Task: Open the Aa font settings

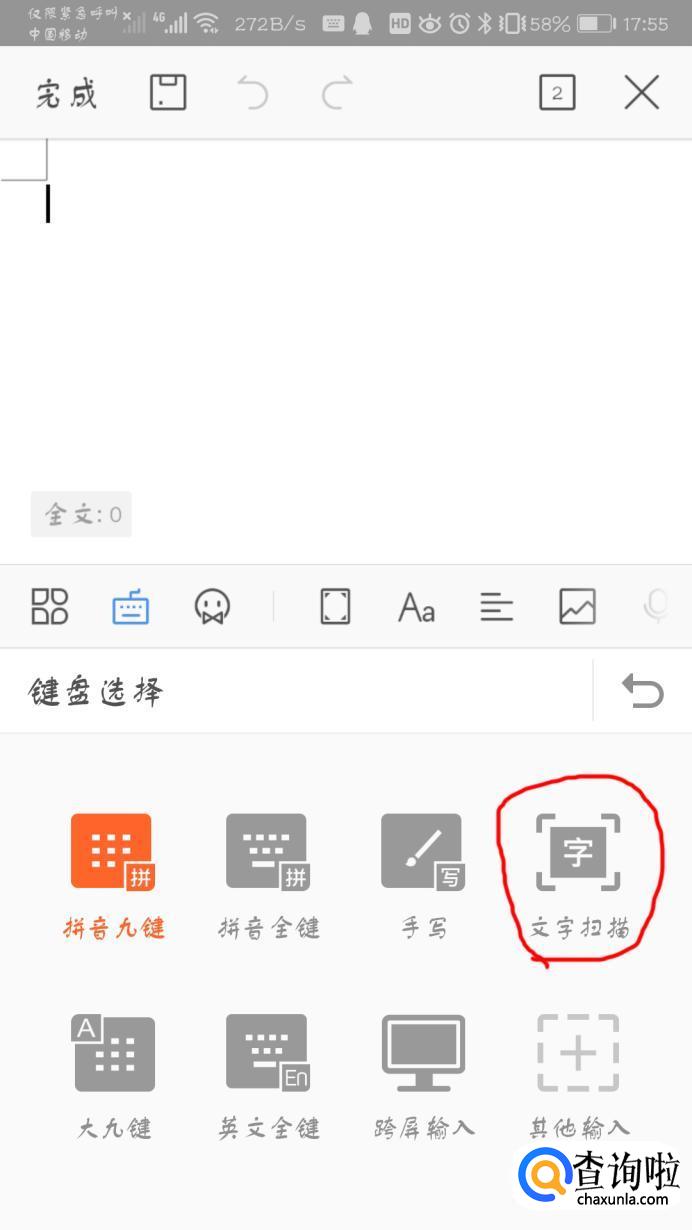Action: pyautogui.click(x=416, y=606)
